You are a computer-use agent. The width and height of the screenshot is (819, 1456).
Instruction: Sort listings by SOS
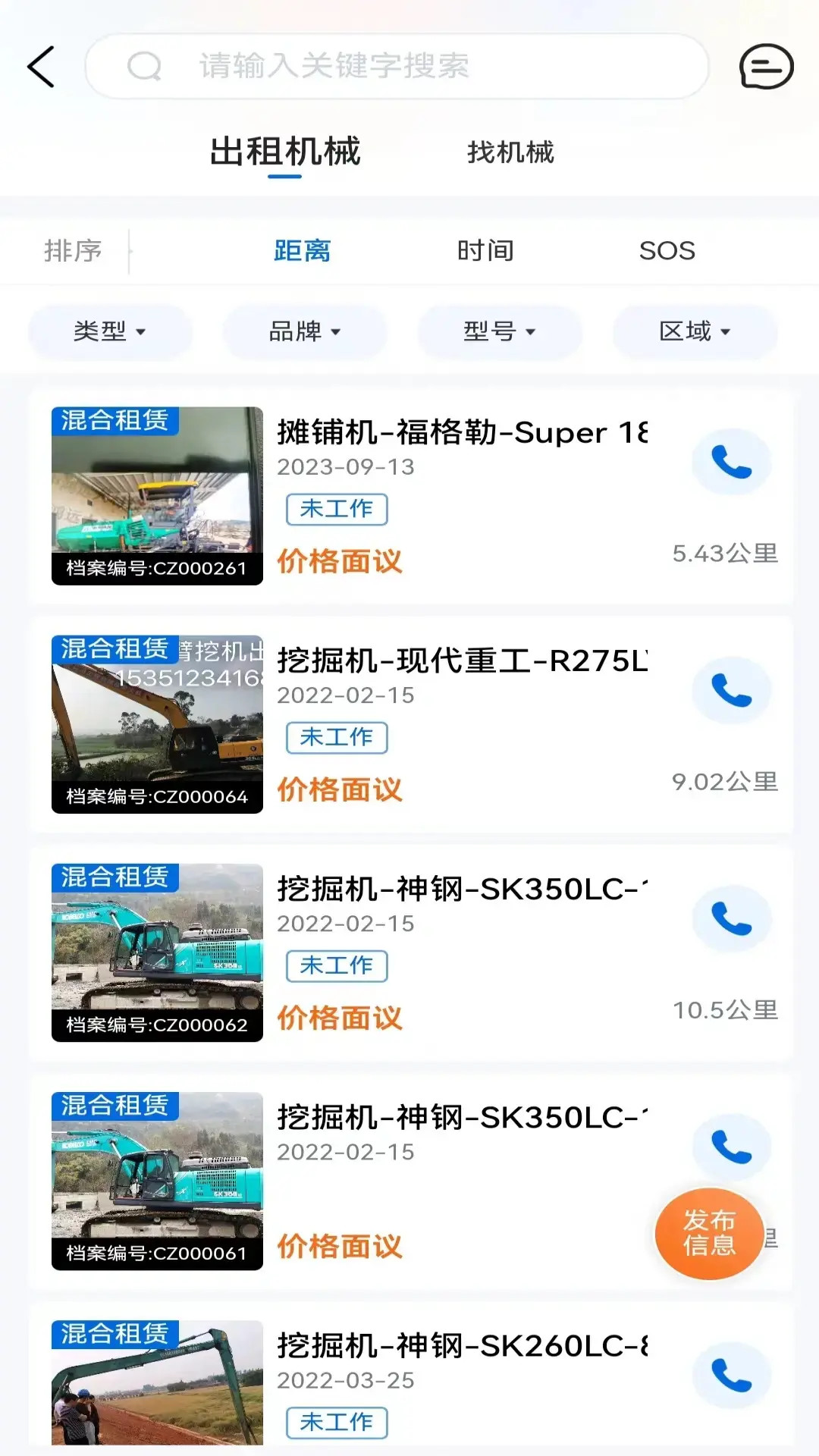667,250
